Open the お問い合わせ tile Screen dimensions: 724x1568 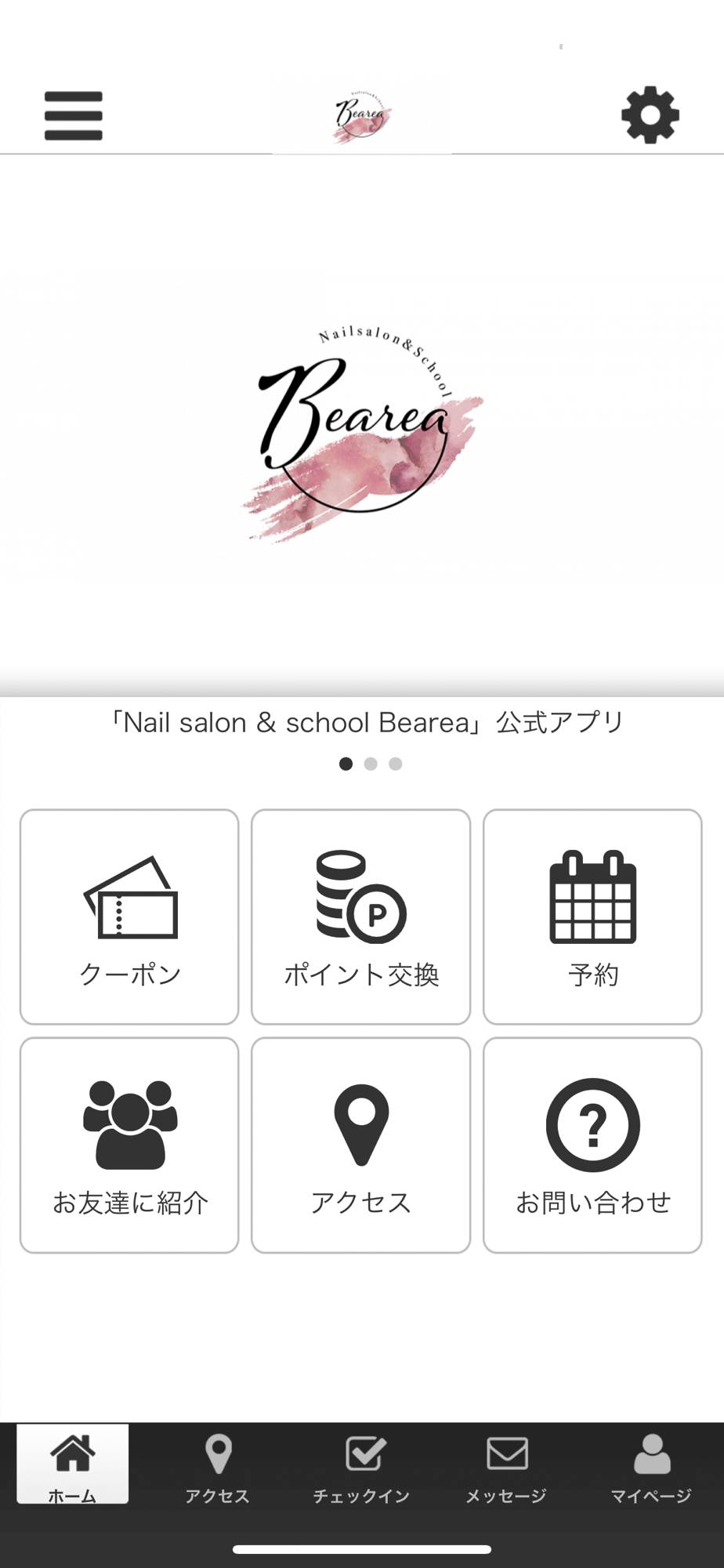tap(592, 1145)
